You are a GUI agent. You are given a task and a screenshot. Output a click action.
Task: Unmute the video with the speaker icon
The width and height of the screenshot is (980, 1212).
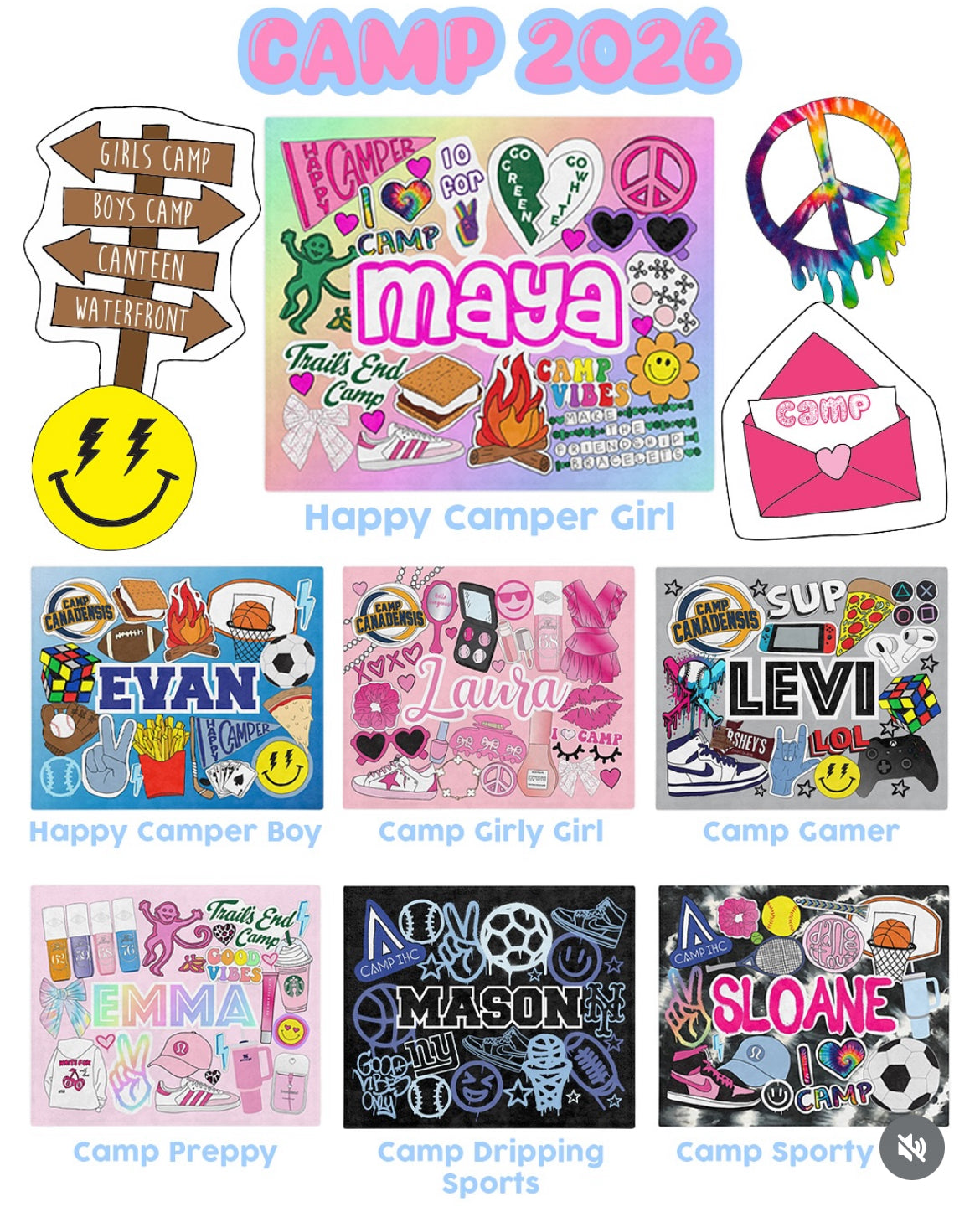point(911,1147)
